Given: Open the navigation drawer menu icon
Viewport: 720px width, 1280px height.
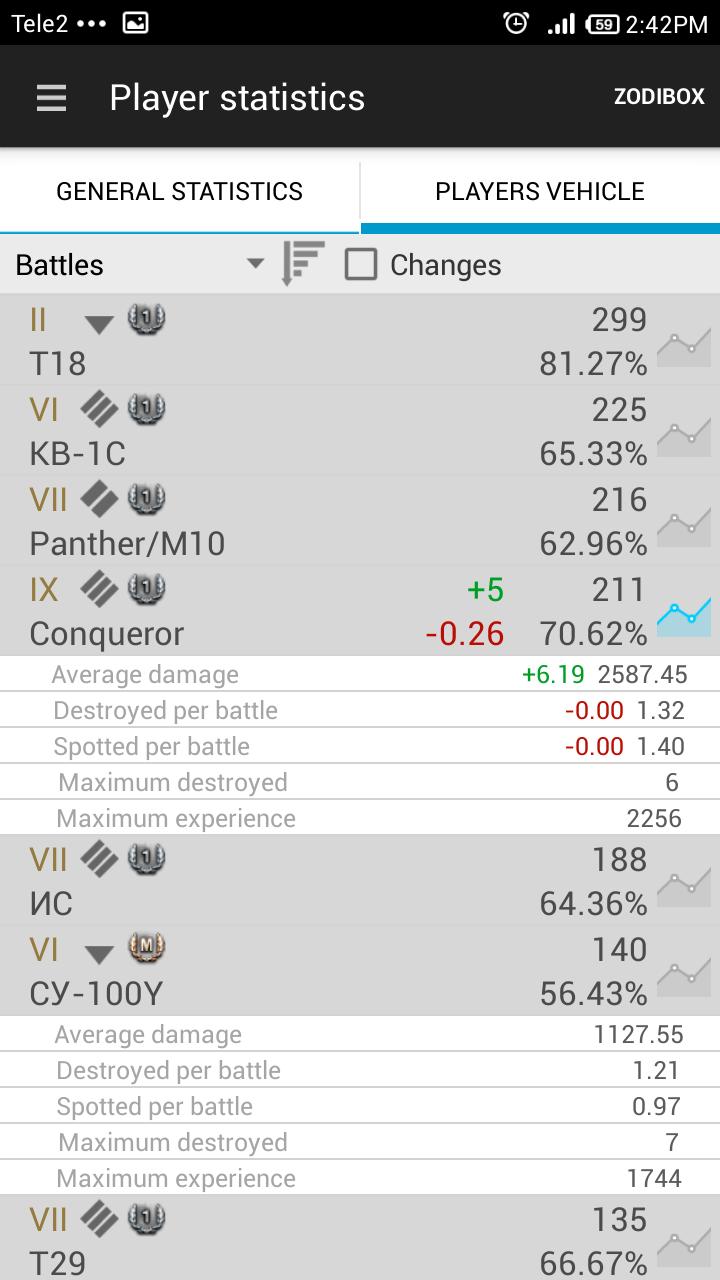Looking at the screenshot, I should tap(50, 96).
